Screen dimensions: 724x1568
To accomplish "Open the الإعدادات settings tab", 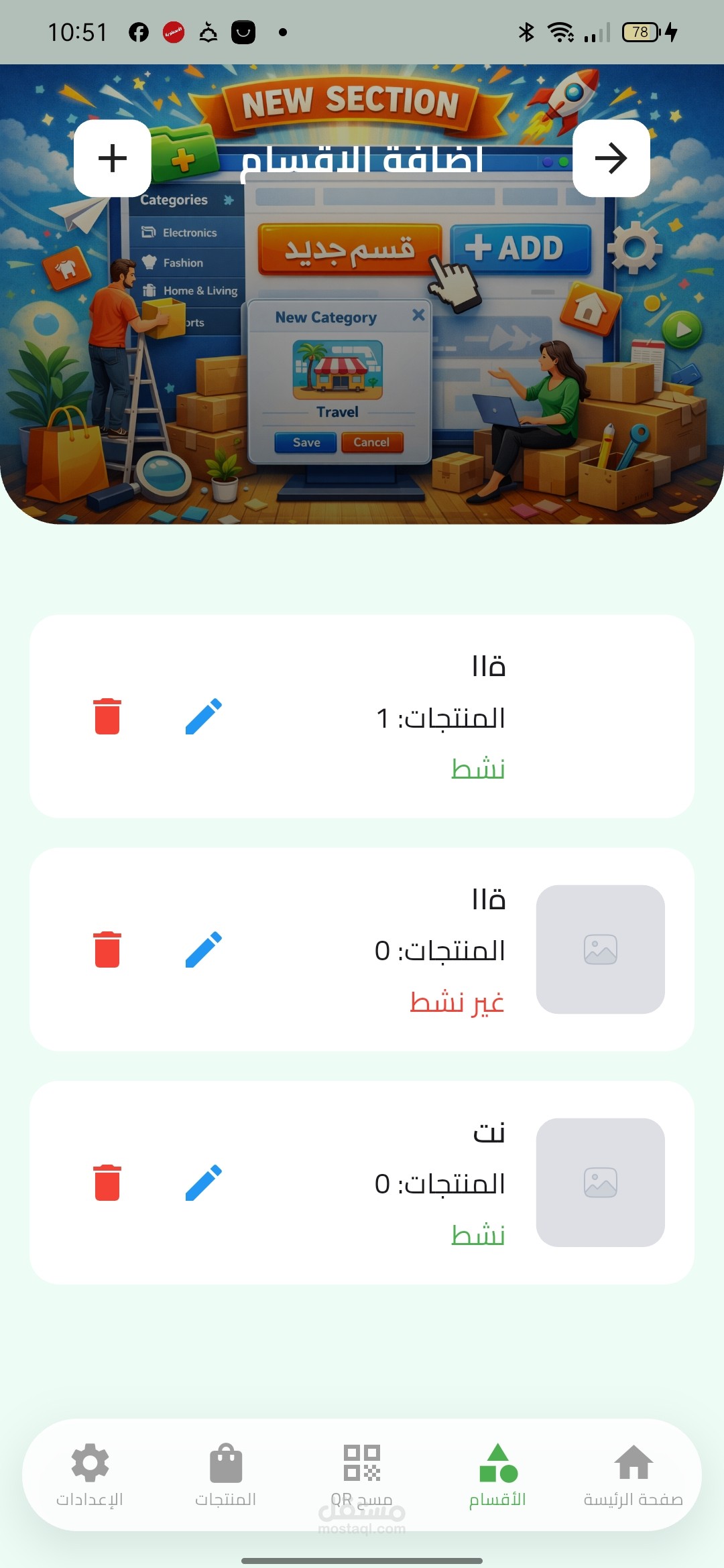I will coord(90,1475).
